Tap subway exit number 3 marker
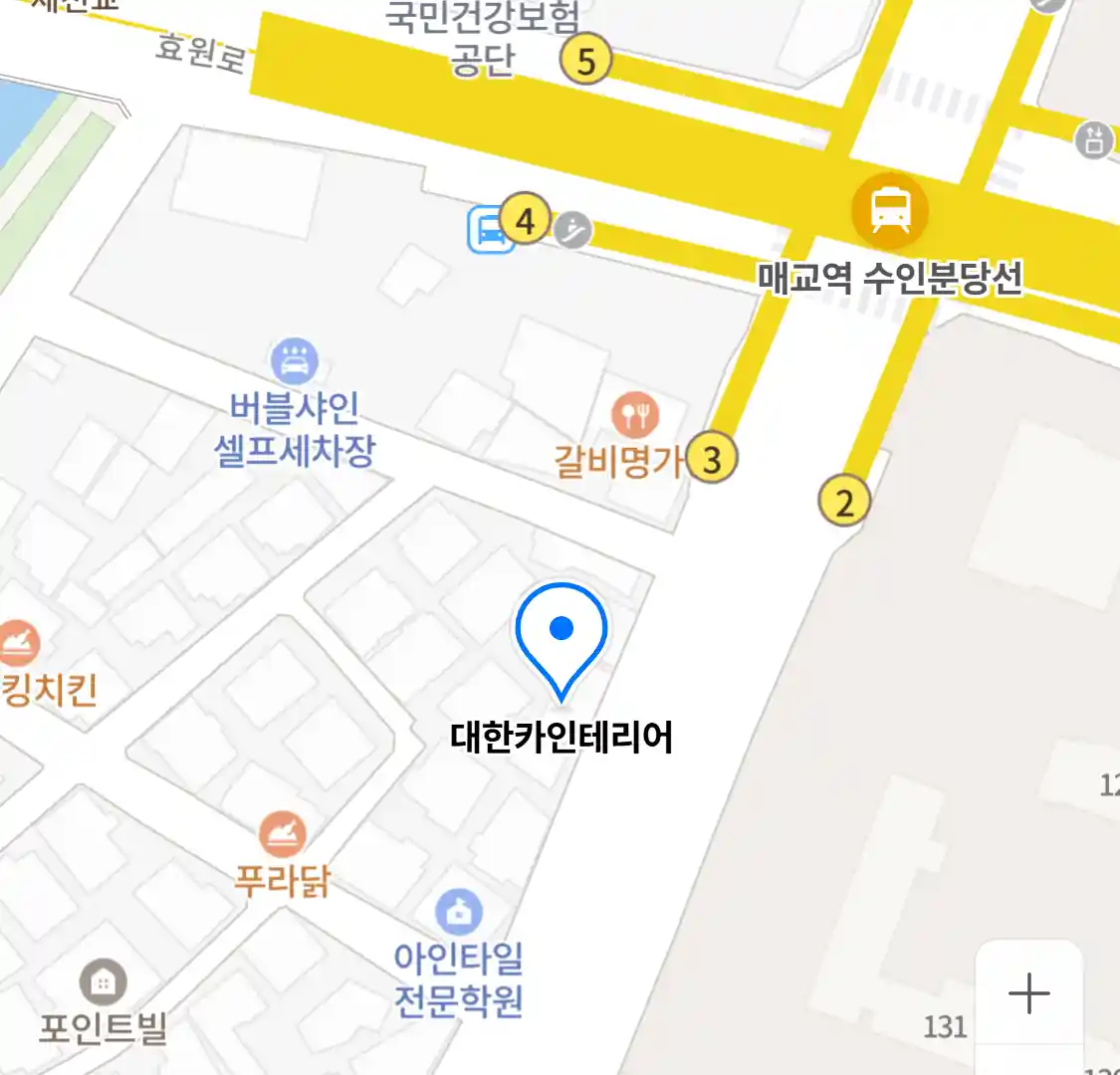The height and width of the screenshot is (1075, 1120). (712, 459)
